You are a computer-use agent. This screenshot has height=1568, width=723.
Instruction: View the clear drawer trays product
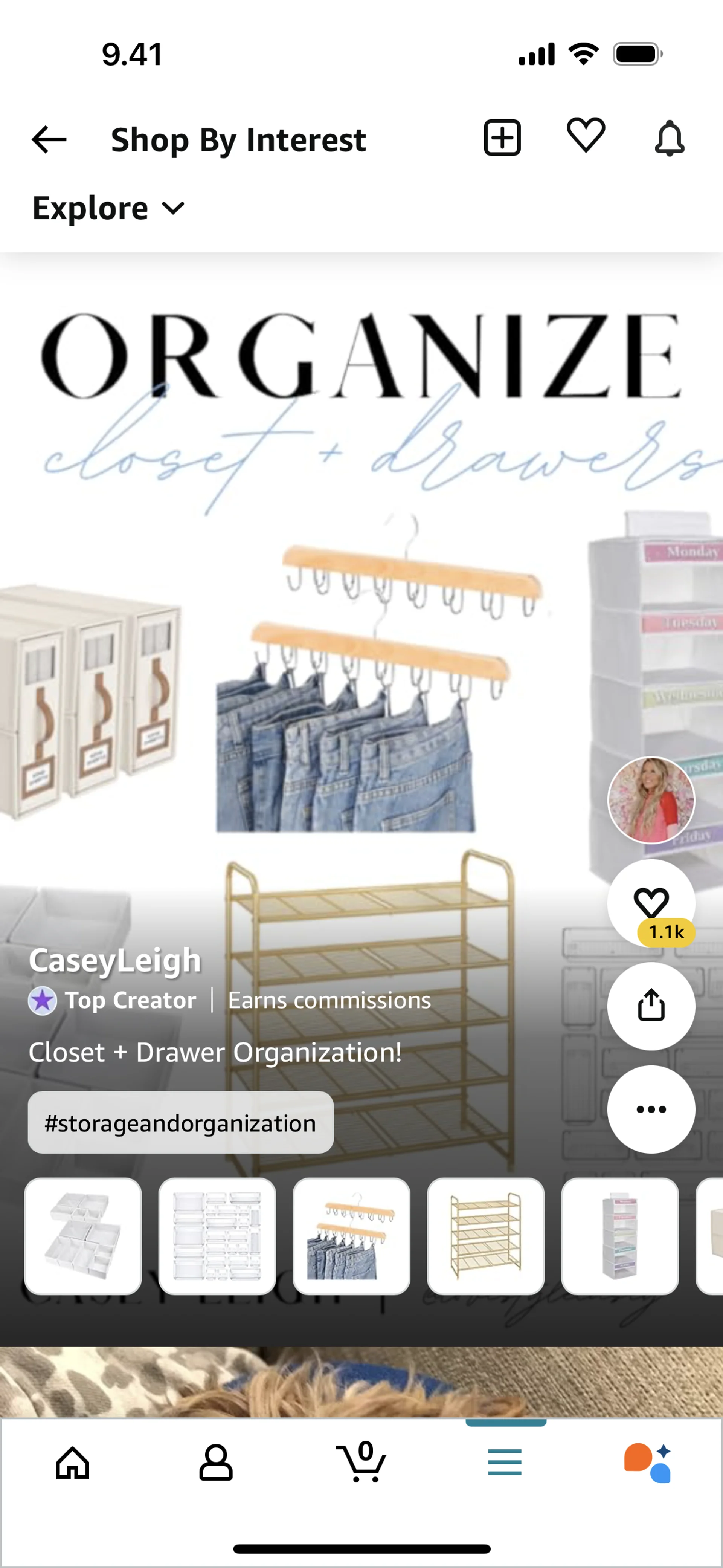217,1236
